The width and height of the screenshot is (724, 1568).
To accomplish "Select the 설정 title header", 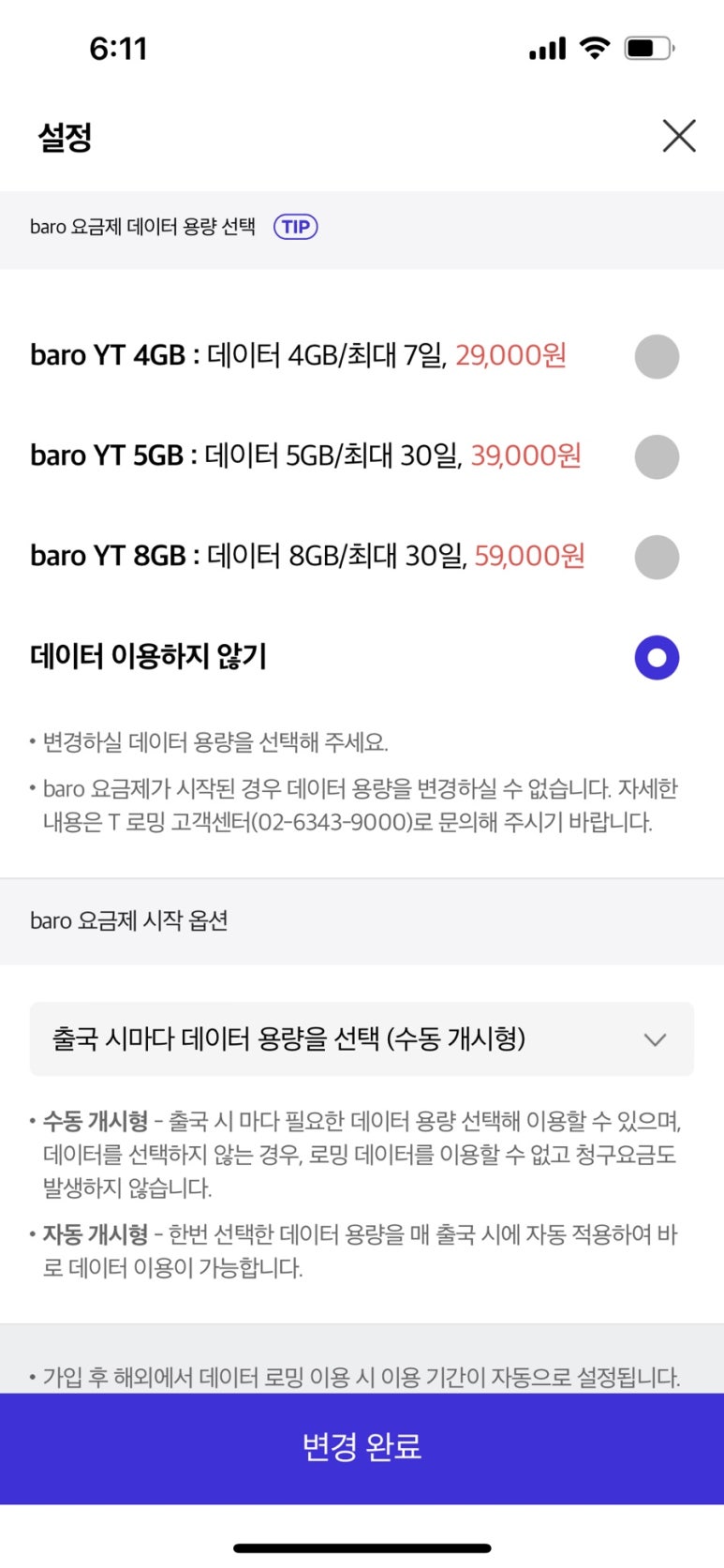I will (x=62, y=135).
